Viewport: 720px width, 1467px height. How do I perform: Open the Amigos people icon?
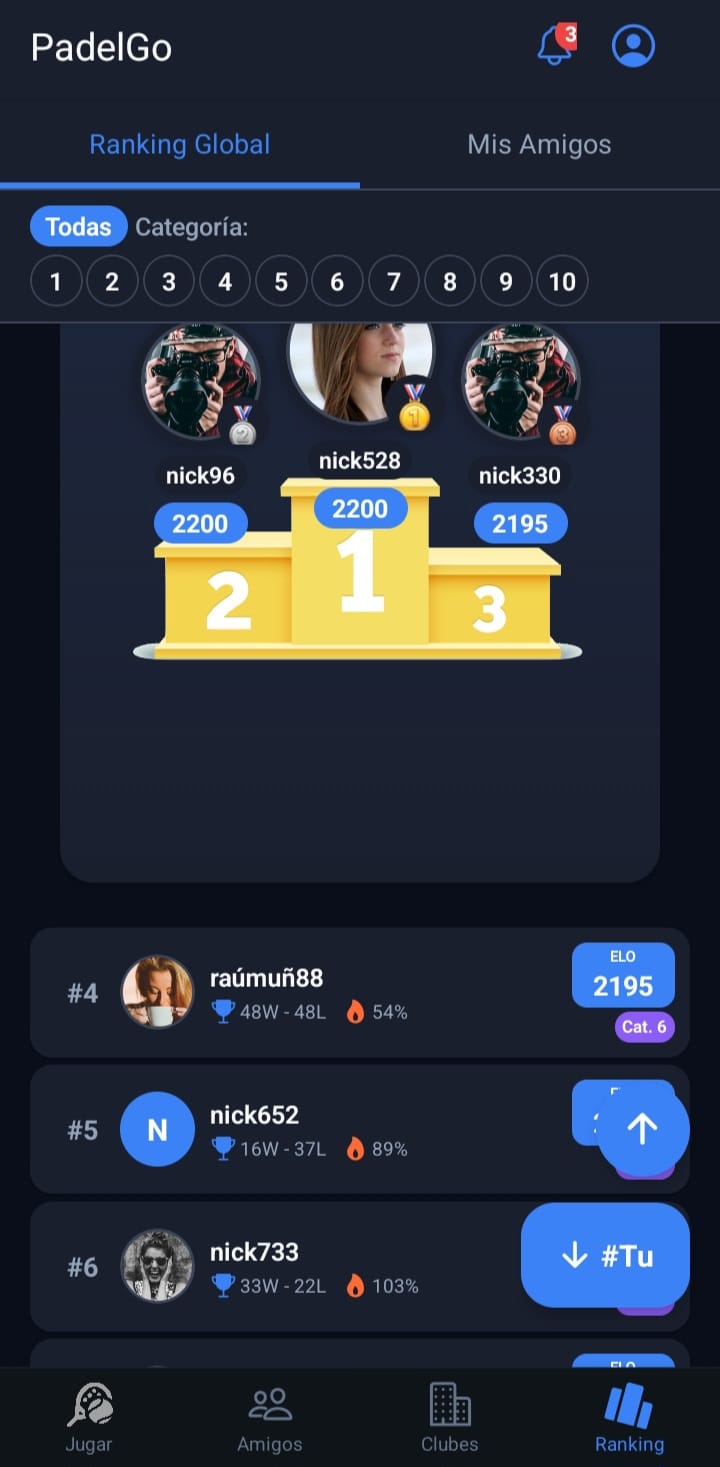[269, 1405]
